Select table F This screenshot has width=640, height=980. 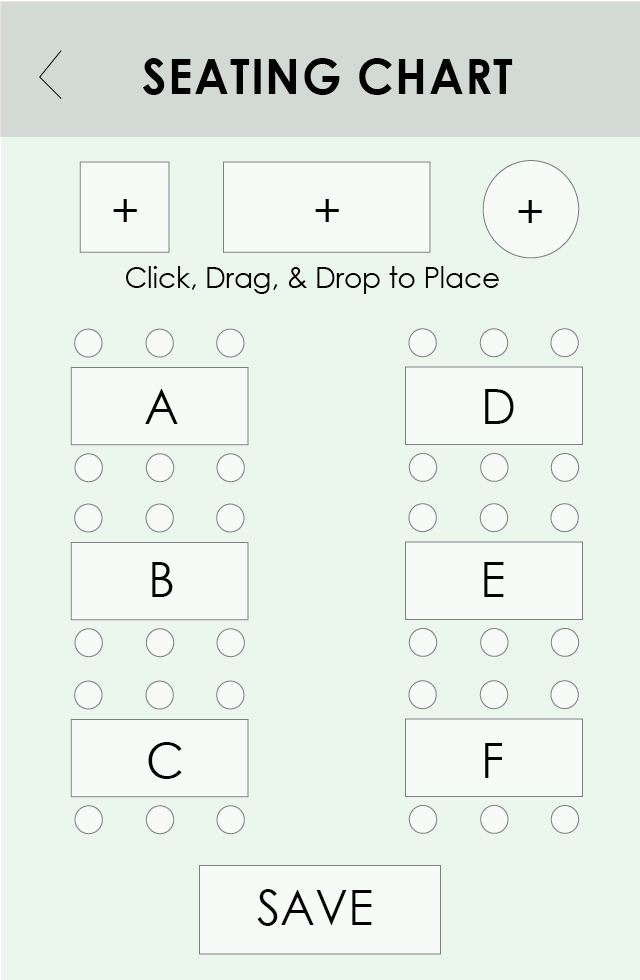click(494, 758)
